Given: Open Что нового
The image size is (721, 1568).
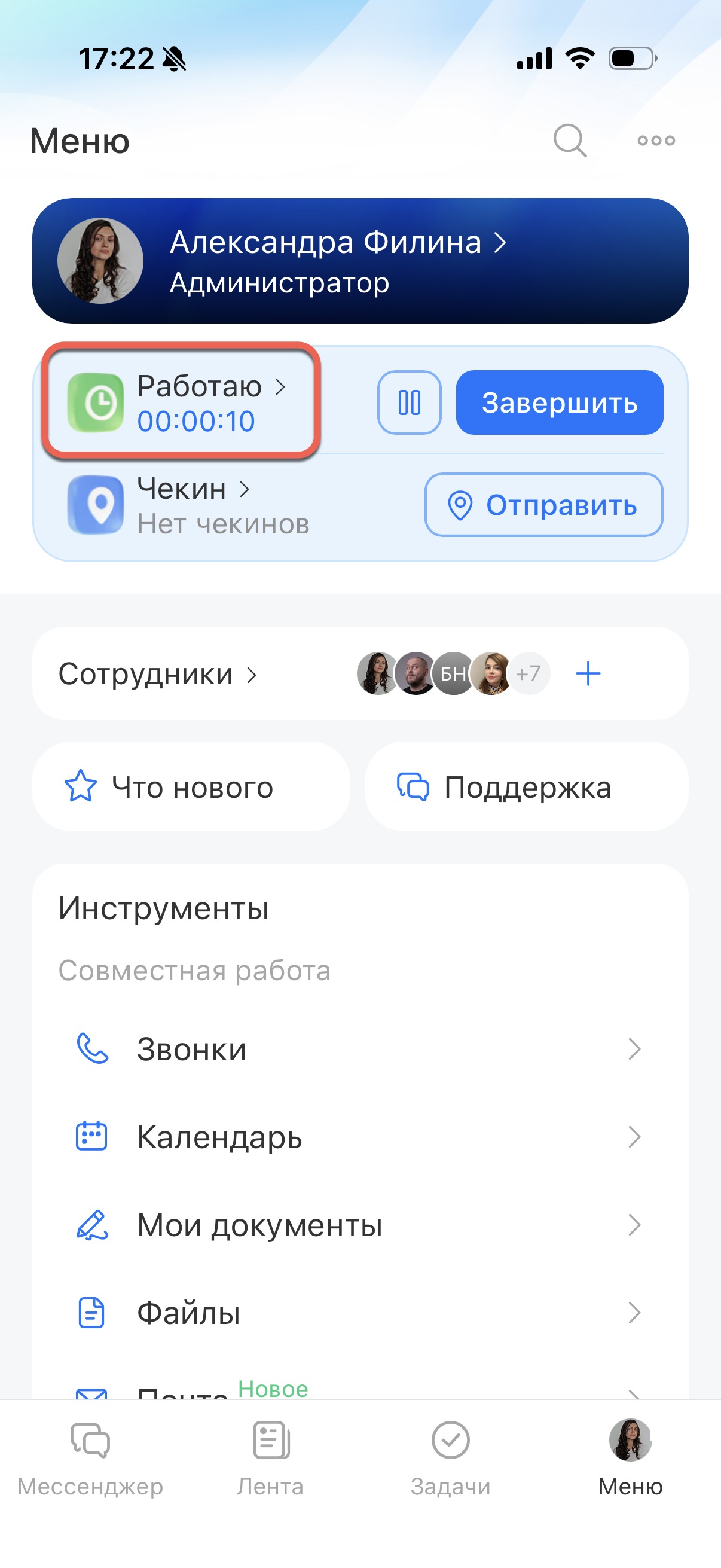Looking at the screenshot, I should point(191,787).
